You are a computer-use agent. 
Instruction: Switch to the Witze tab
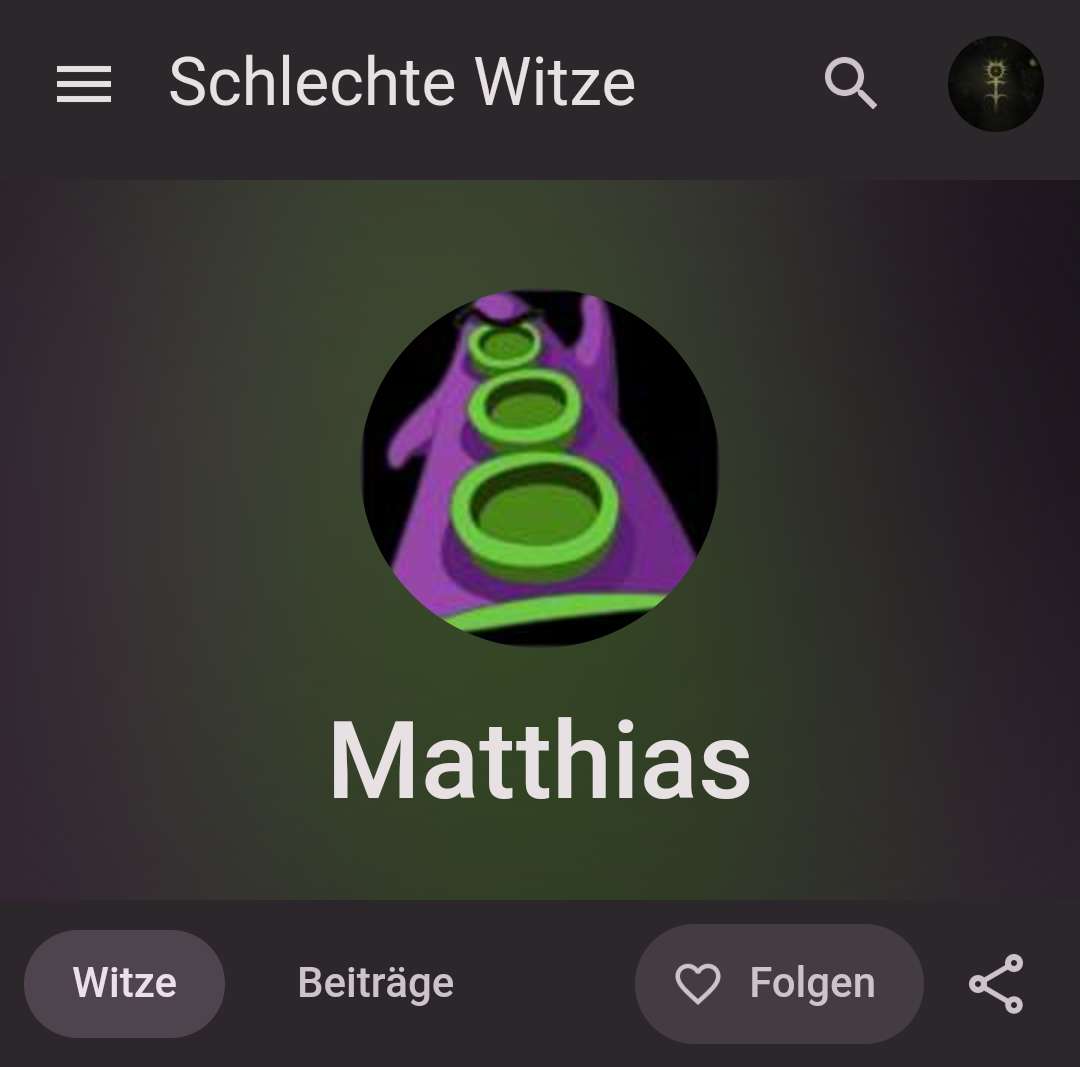click(124, 983)
